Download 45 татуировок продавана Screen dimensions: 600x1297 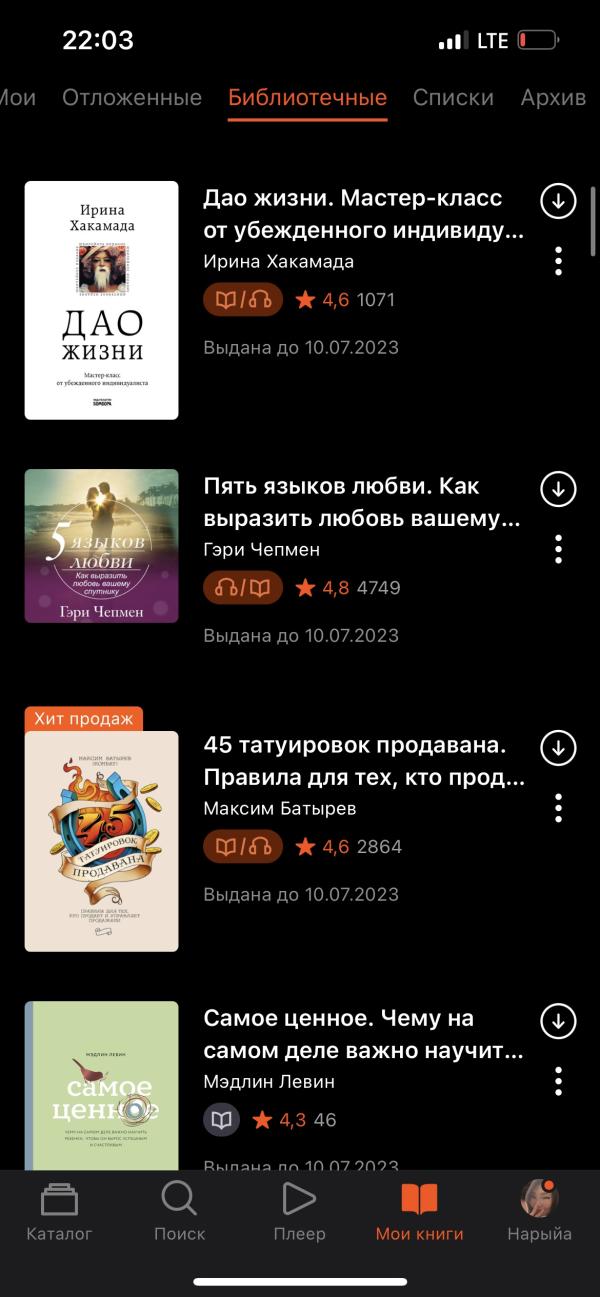tap(558, 748)
